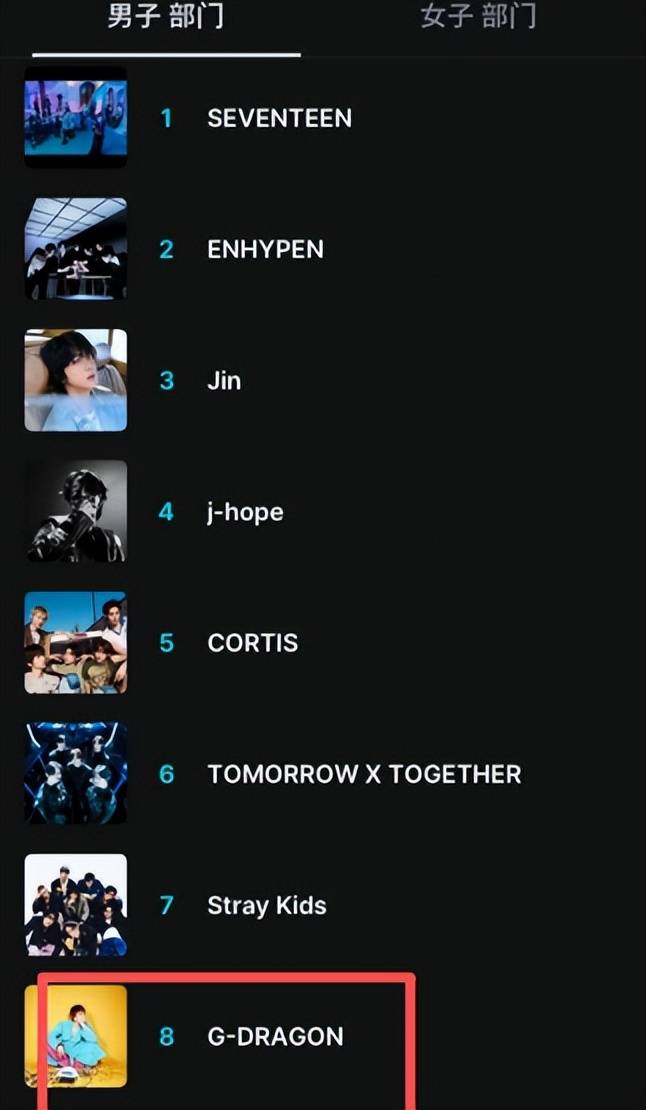Open the j-hope ranking entry
Screen dimensions: 646x1110
pyautogui.click(x=245, y=512)
